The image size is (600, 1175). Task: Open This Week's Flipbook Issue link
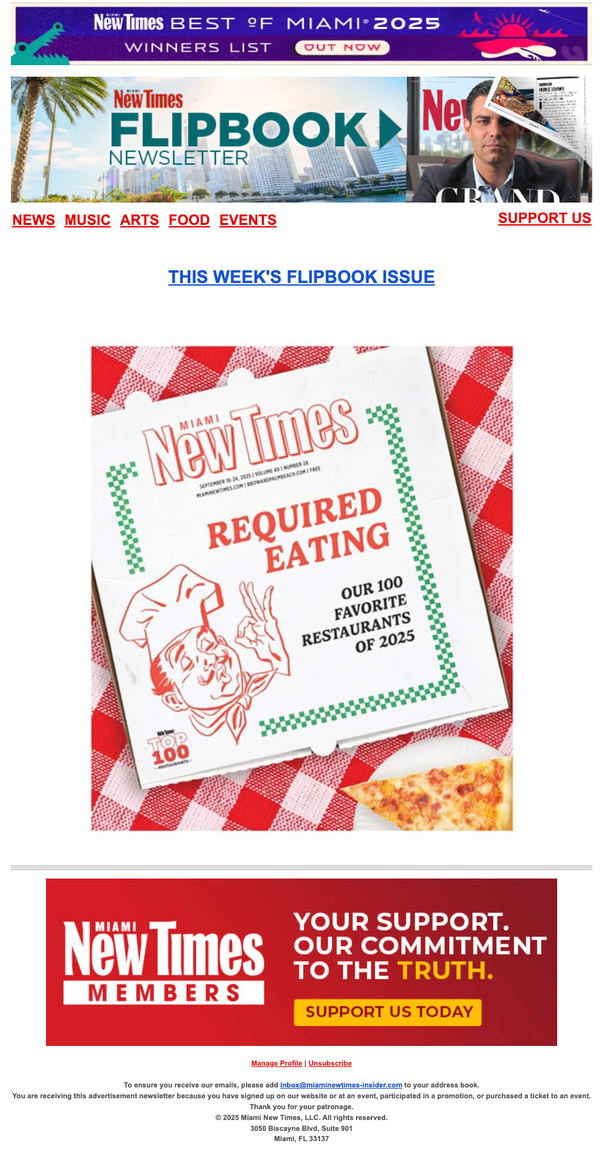click(x=301, y=277)
